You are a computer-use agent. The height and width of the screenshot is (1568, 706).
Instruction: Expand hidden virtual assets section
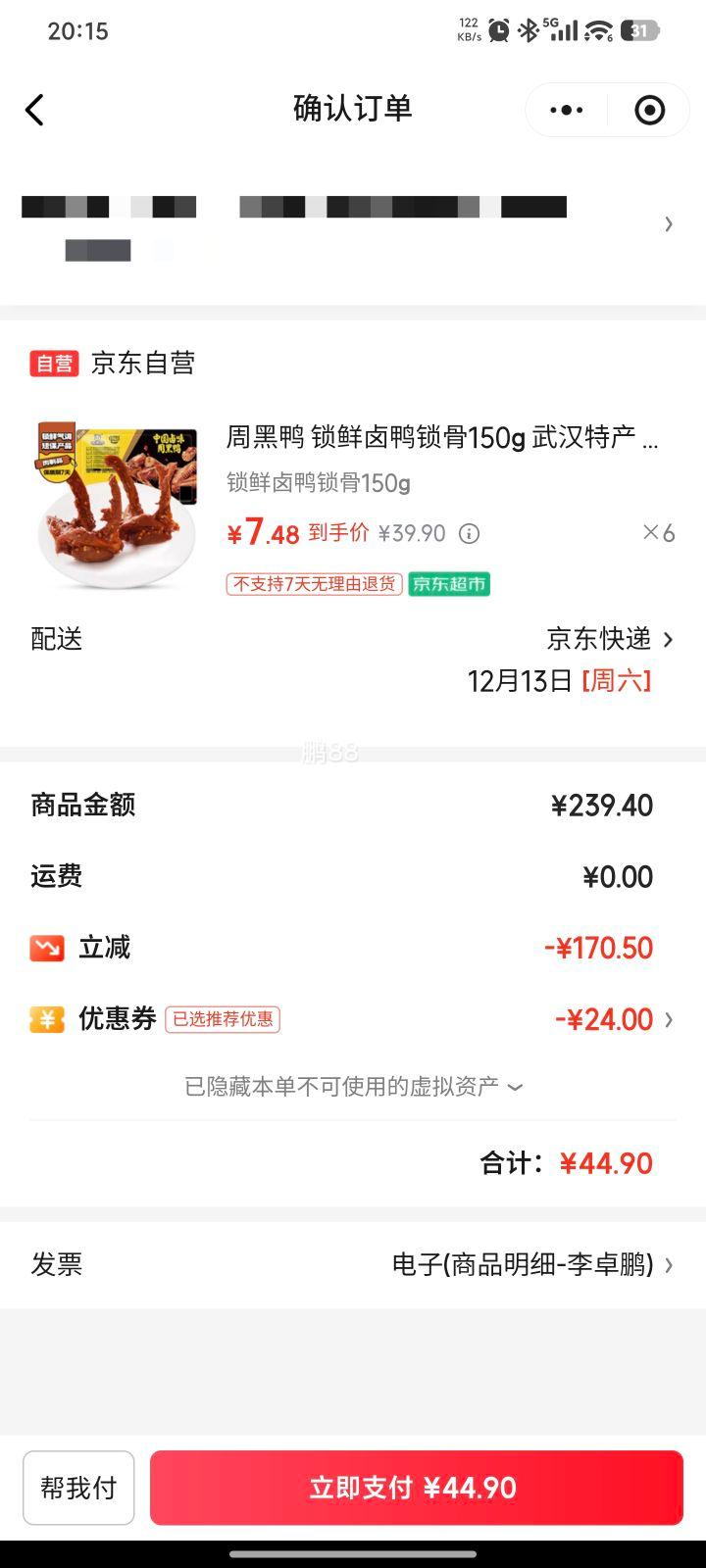pos(353,1086)
